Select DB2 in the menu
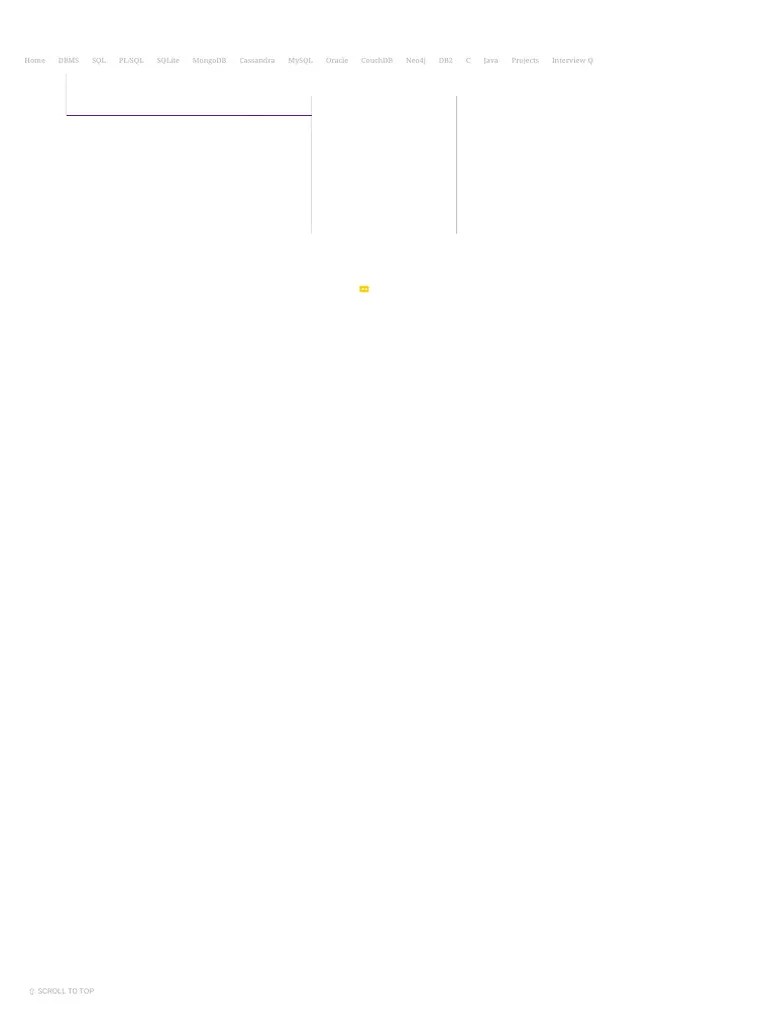Viewport: 768px width, 1024px height. 445,61
